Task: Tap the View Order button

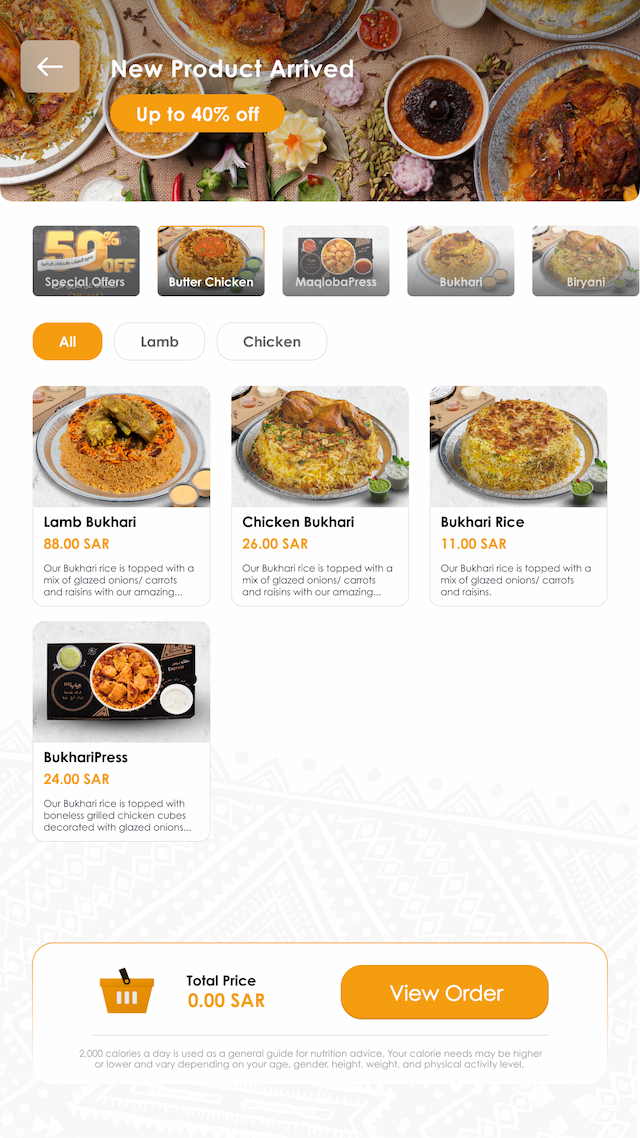Action: pyautogui.click(x=445, y=993)
